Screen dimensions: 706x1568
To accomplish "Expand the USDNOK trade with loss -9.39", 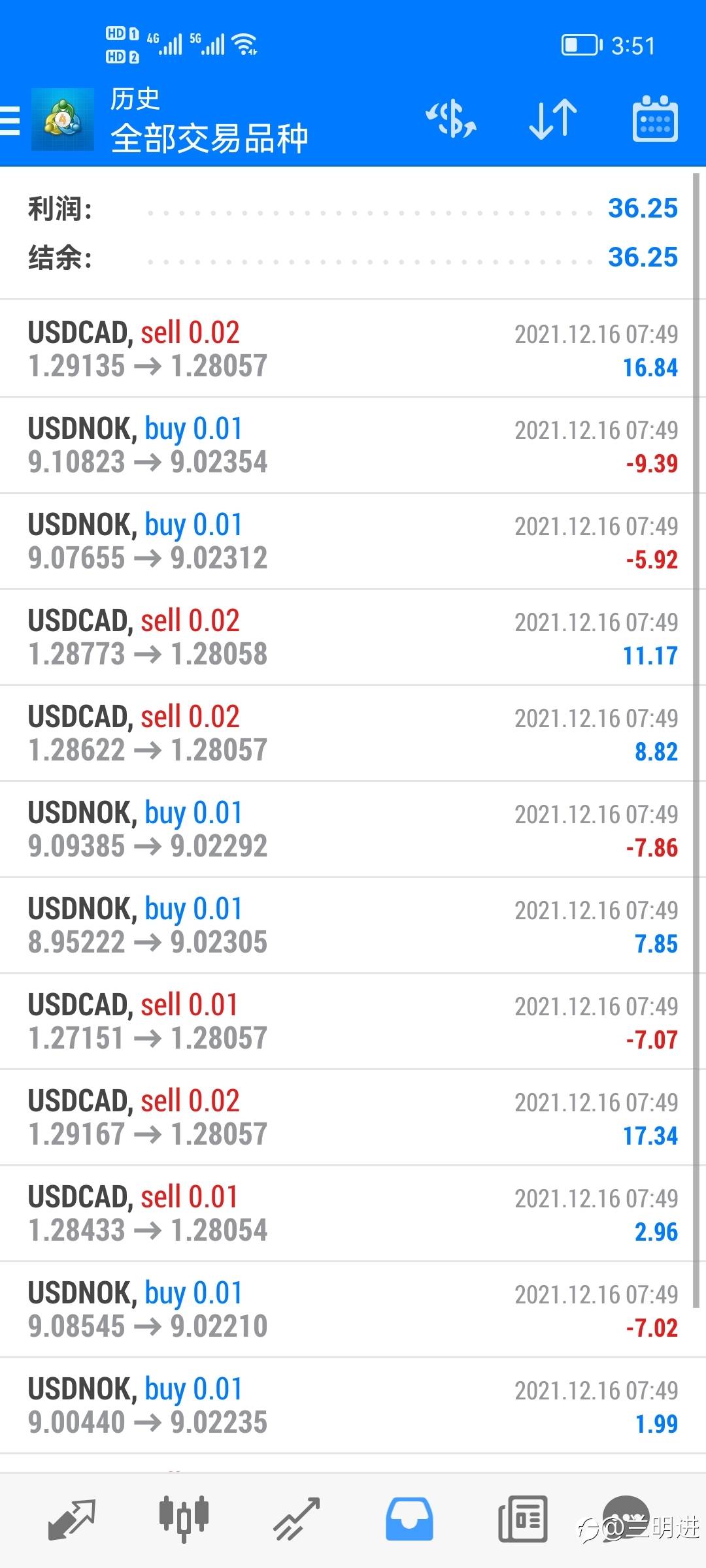I will pyautogui.click(x=353, y=445).
